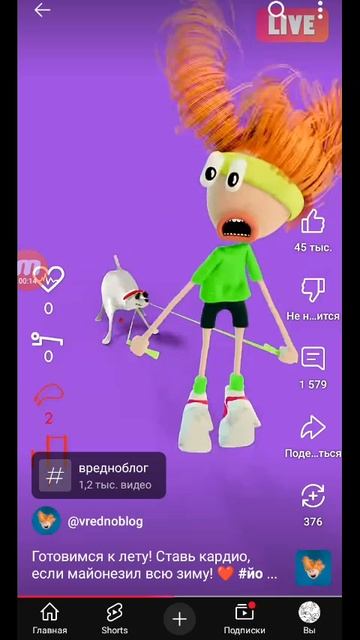
Task: Switch to the Главная tab
Action: tap(50, 618)
